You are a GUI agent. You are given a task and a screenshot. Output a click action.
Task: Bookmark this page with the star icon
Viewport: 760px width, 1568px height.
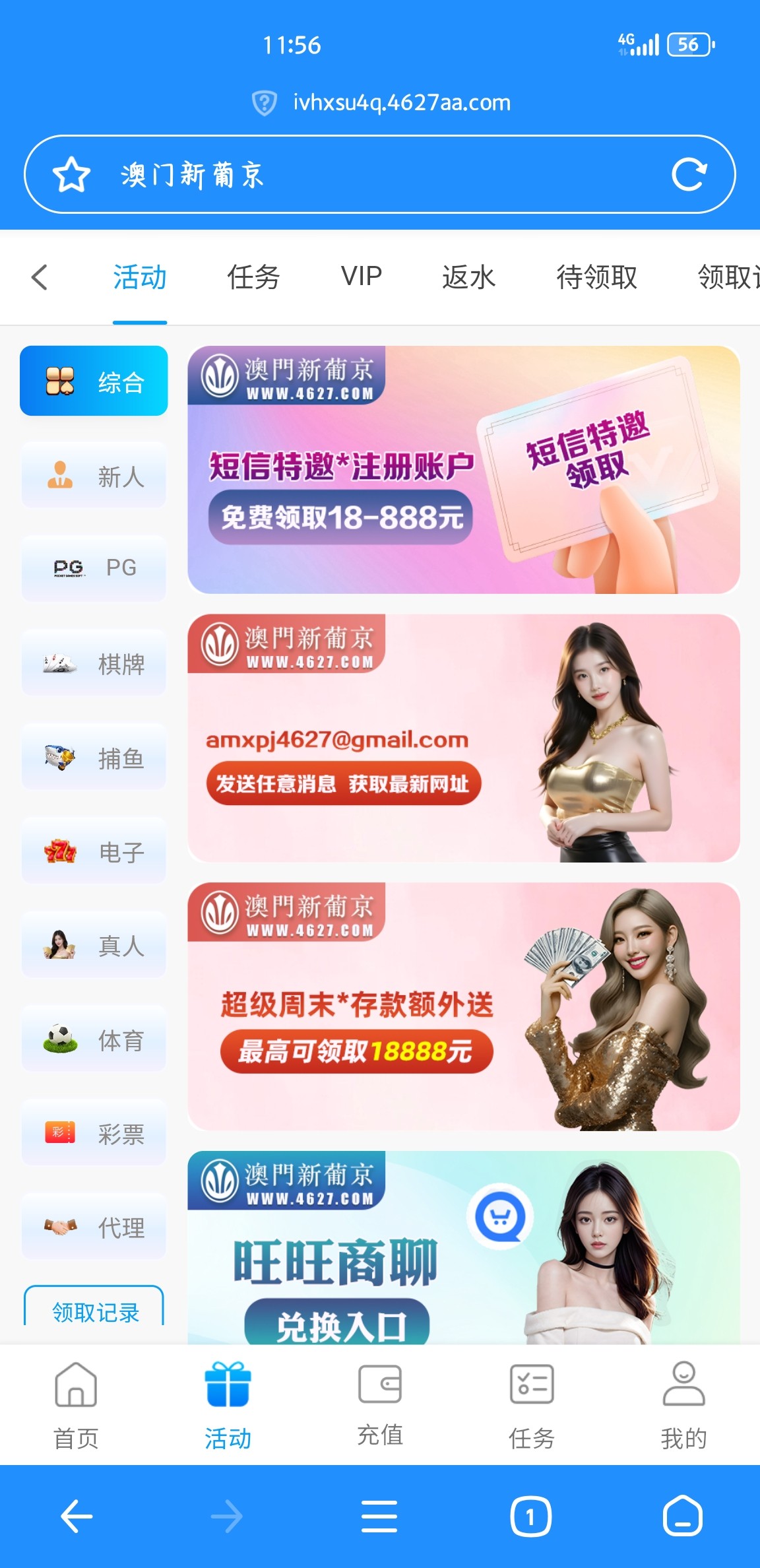(71, 175)
